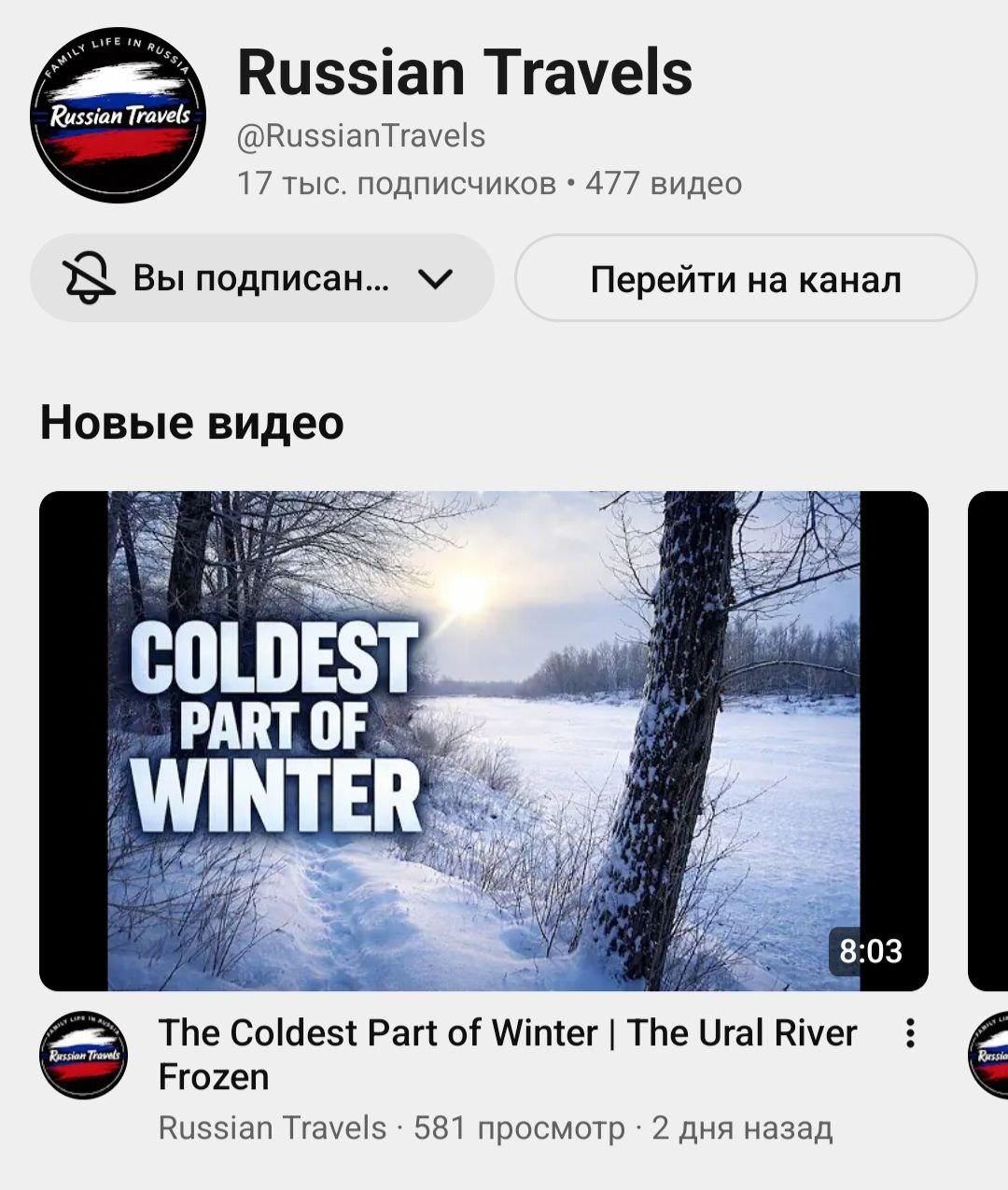This screenshot has width=1008, height=1190.
Task: Open the subscription notification options dropdown
Action: [x=261, y=278]
